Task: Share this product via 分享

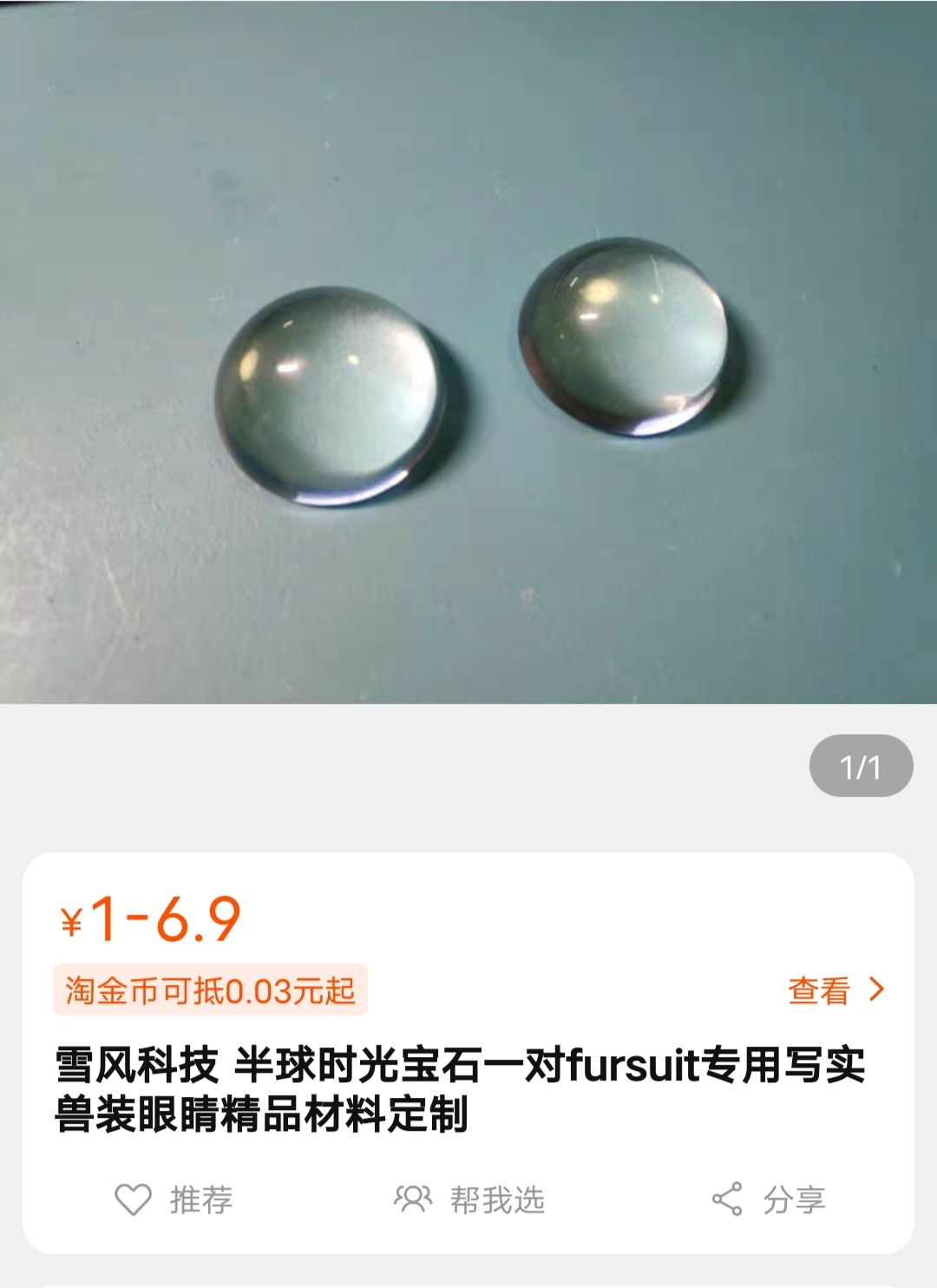Action: 769,1200
